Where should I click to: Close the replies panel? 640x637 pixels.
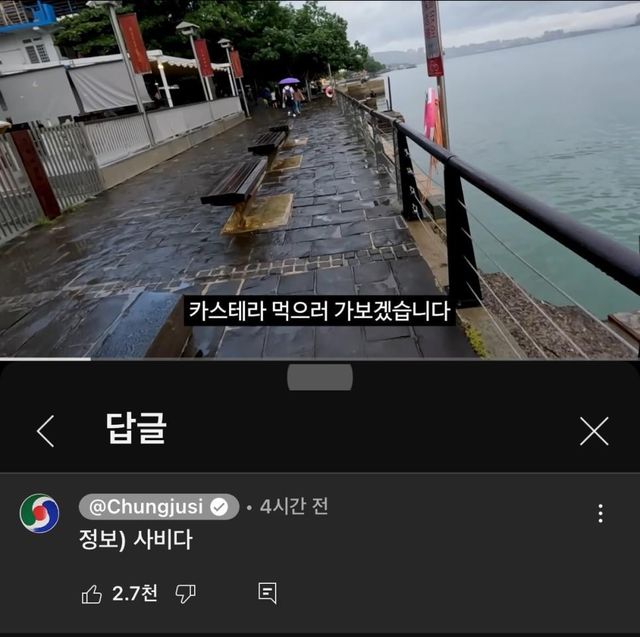(x=594, y=431)
